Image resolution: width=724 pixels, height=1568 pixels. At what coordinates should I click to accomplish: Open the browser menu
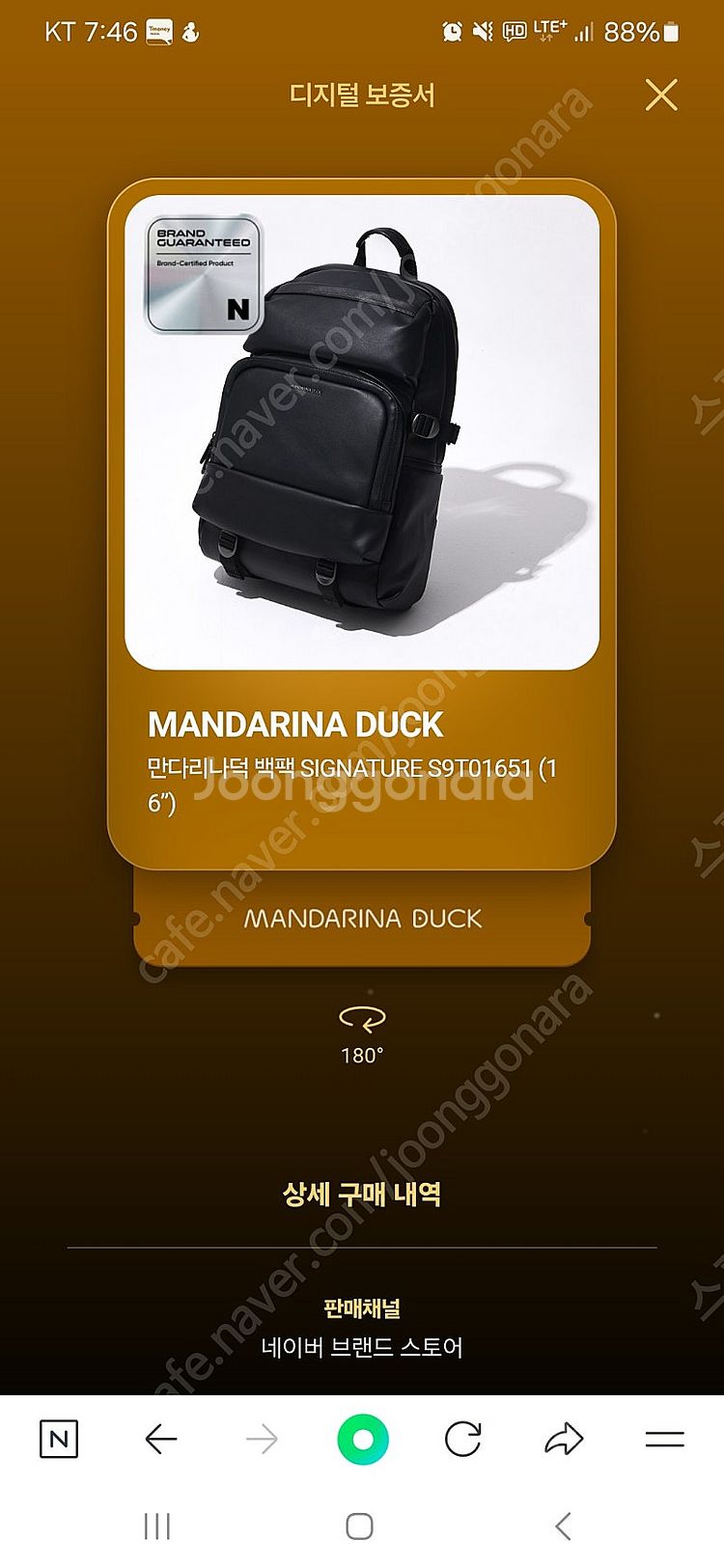(664, 1440)
